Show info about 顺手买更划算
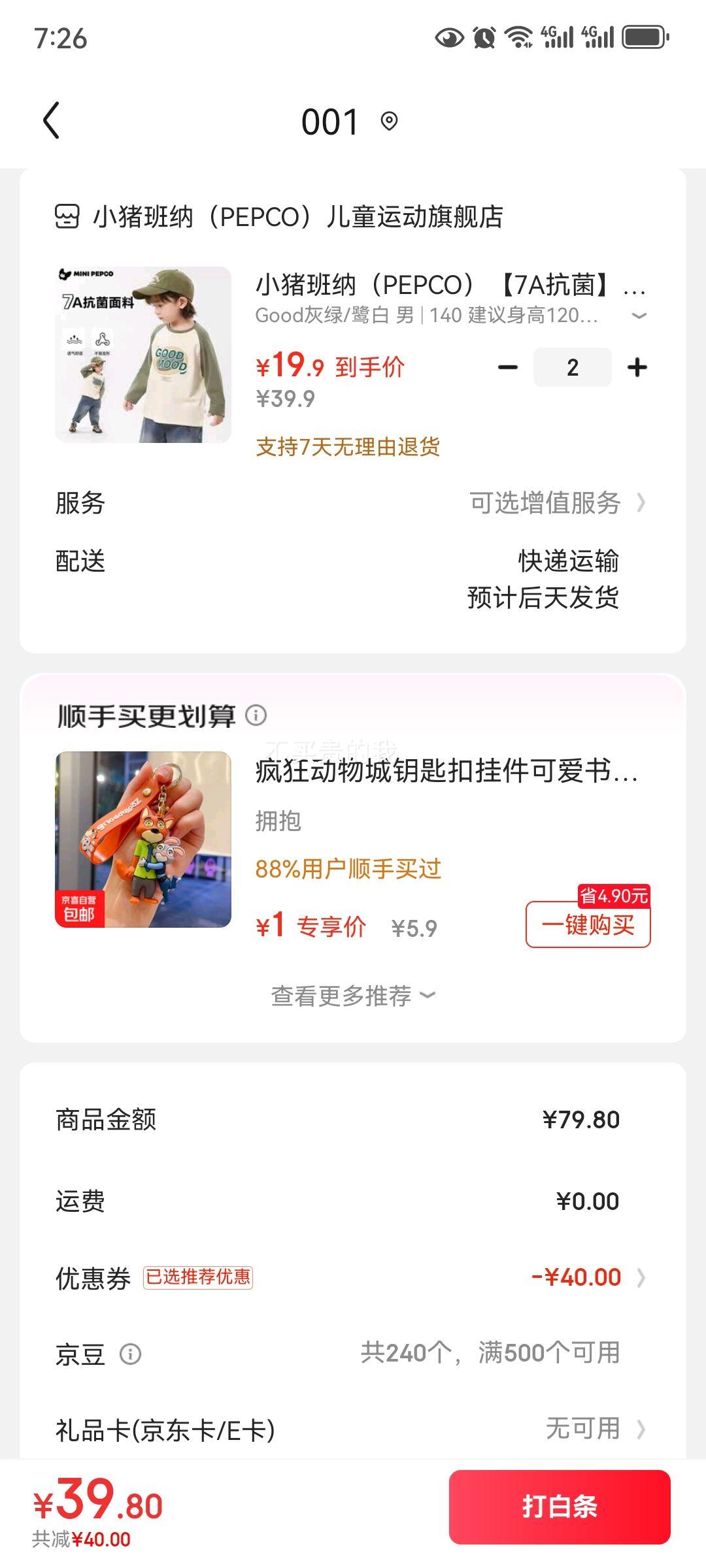This screenshot has width=706, height=1568. pos(256,715)
